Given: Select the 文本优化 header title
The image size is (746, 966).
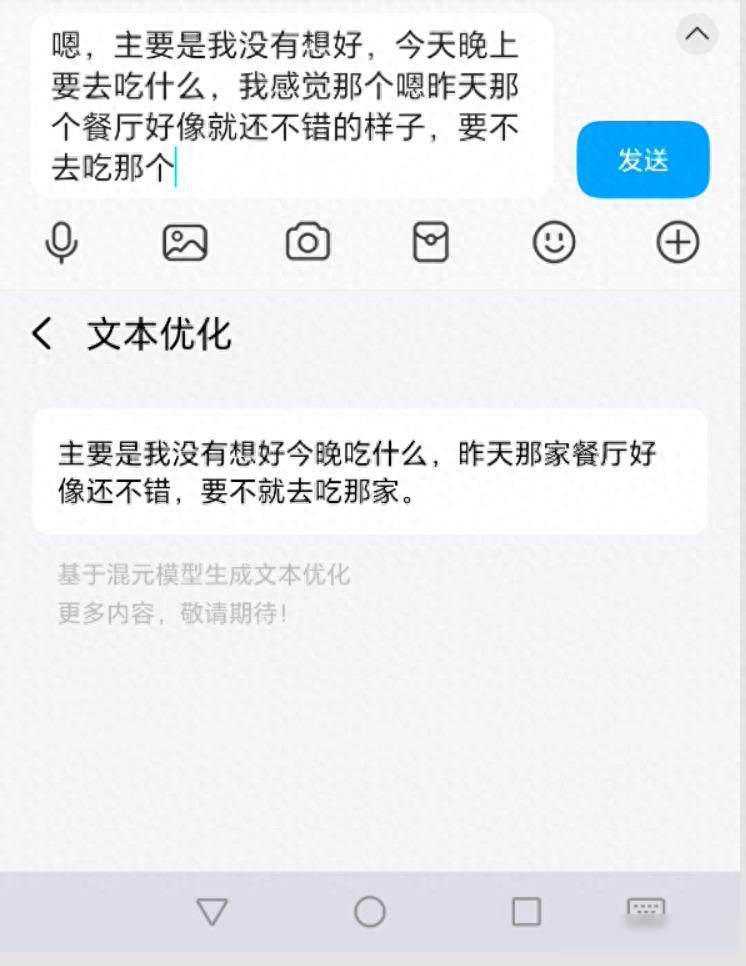Looking at the screenshot, I should pyautogui.click(x=159, y=335).
